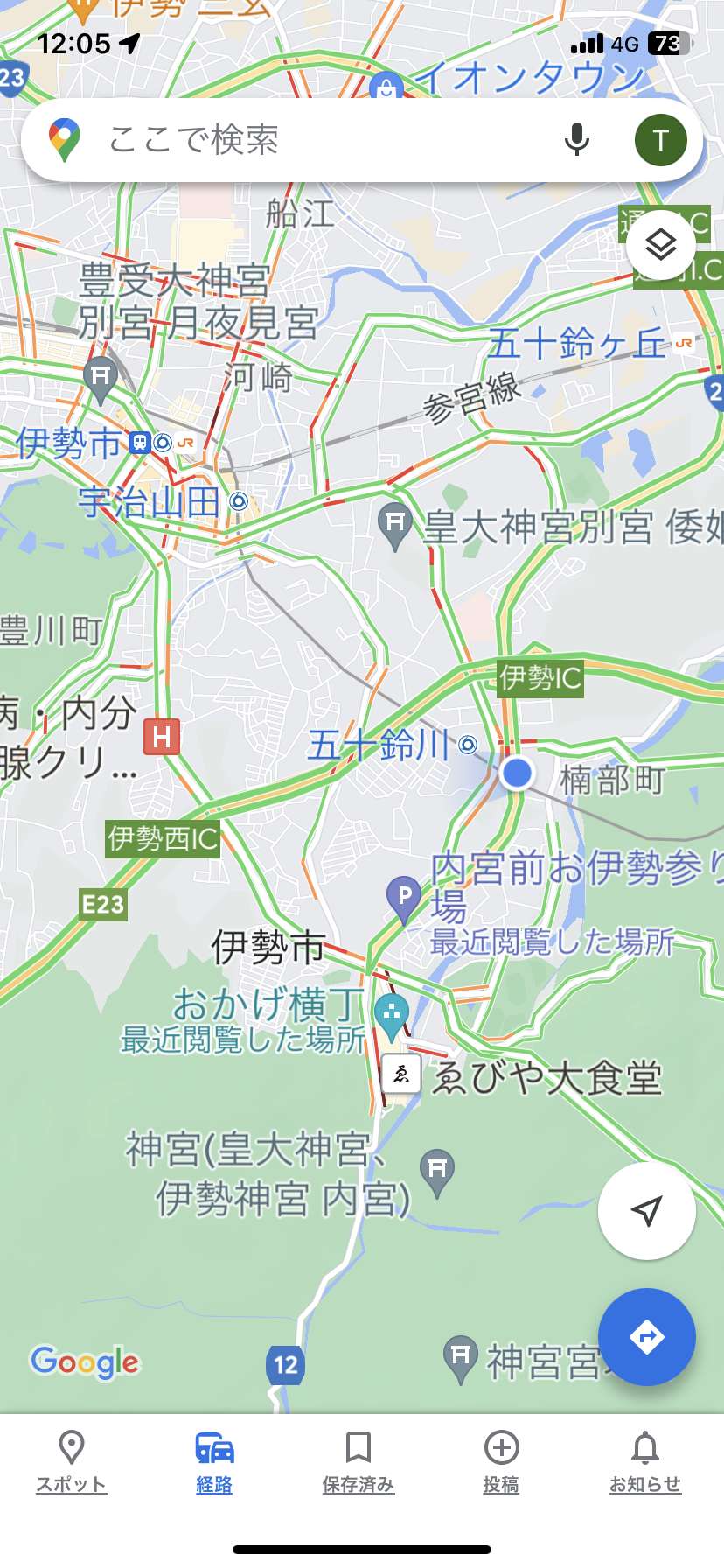
Task: Select the 皇大神宮別宮 shrine pin
Action: [x=394, y=526]
